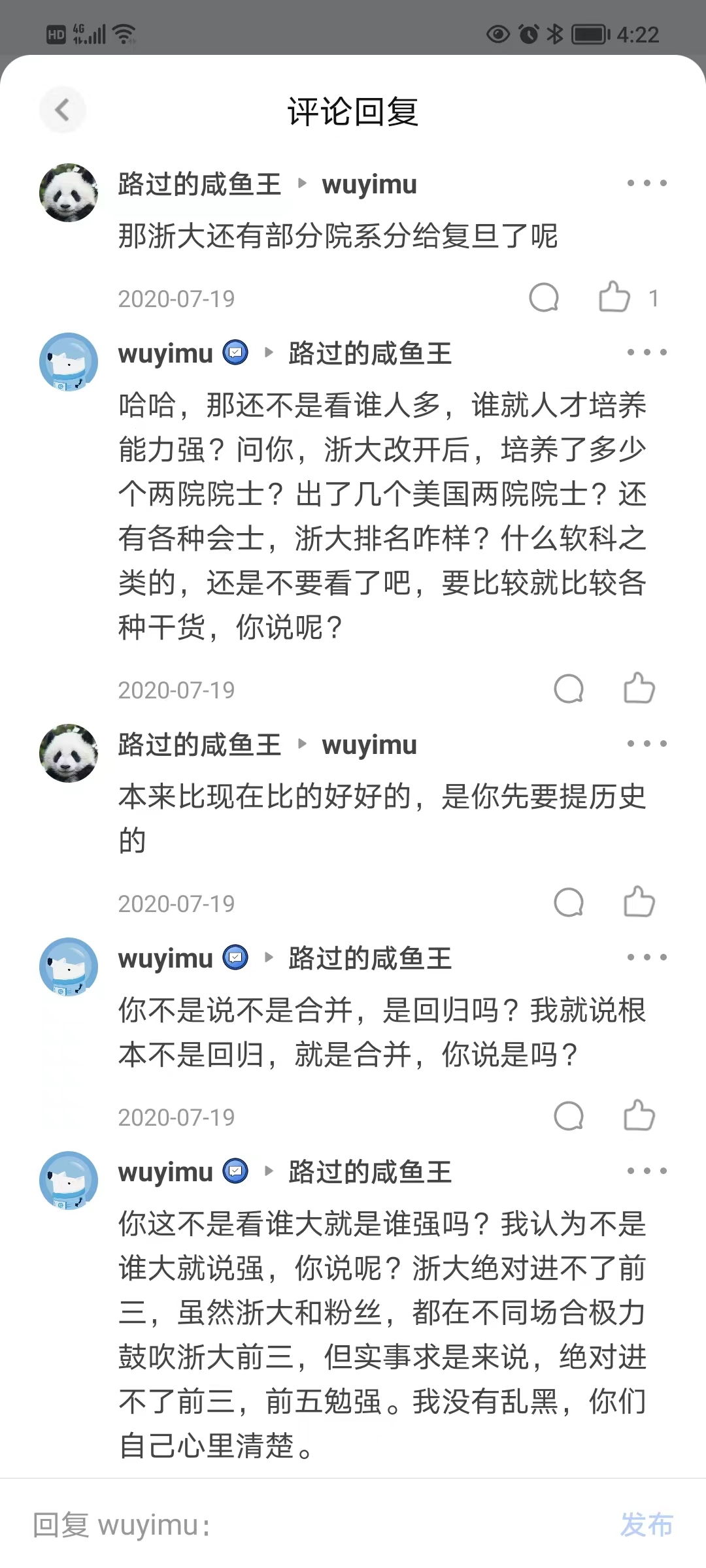Like the comment ending 要比较就比较各种干货，你说呢？

coord(639,689)
